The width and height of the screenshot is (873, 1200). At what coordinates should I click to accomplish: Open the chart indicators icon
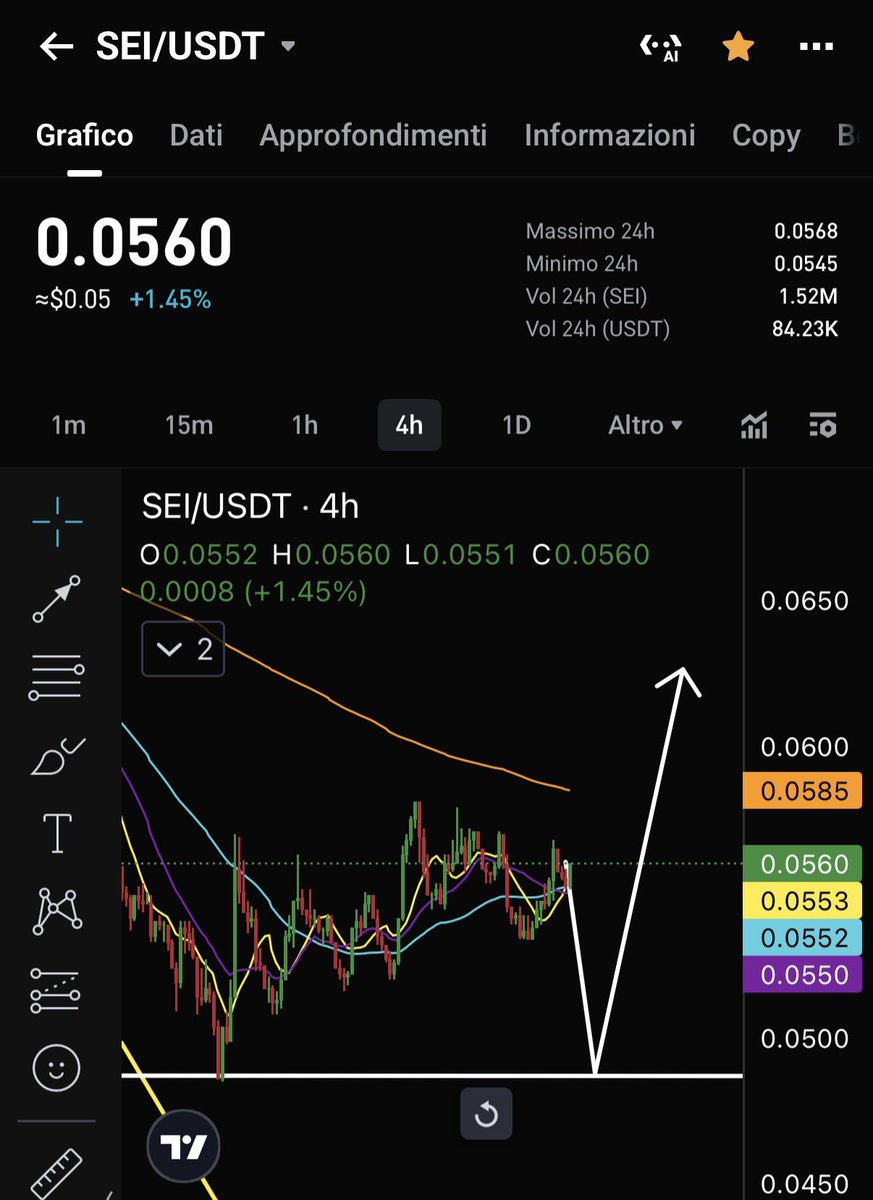(x=754, y=426)
